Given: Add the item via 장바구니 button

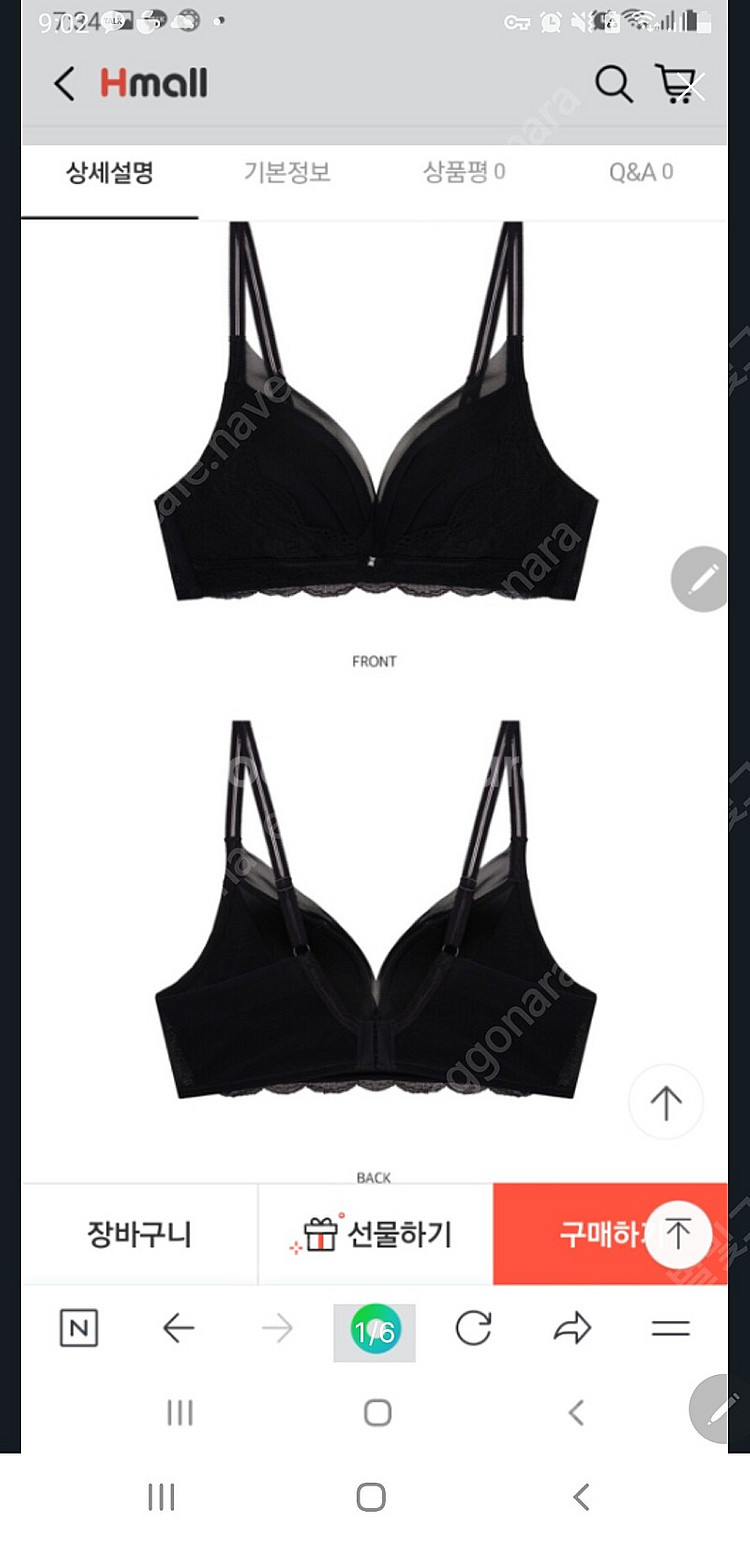Looking at the screenshot, I should 139,1234.
